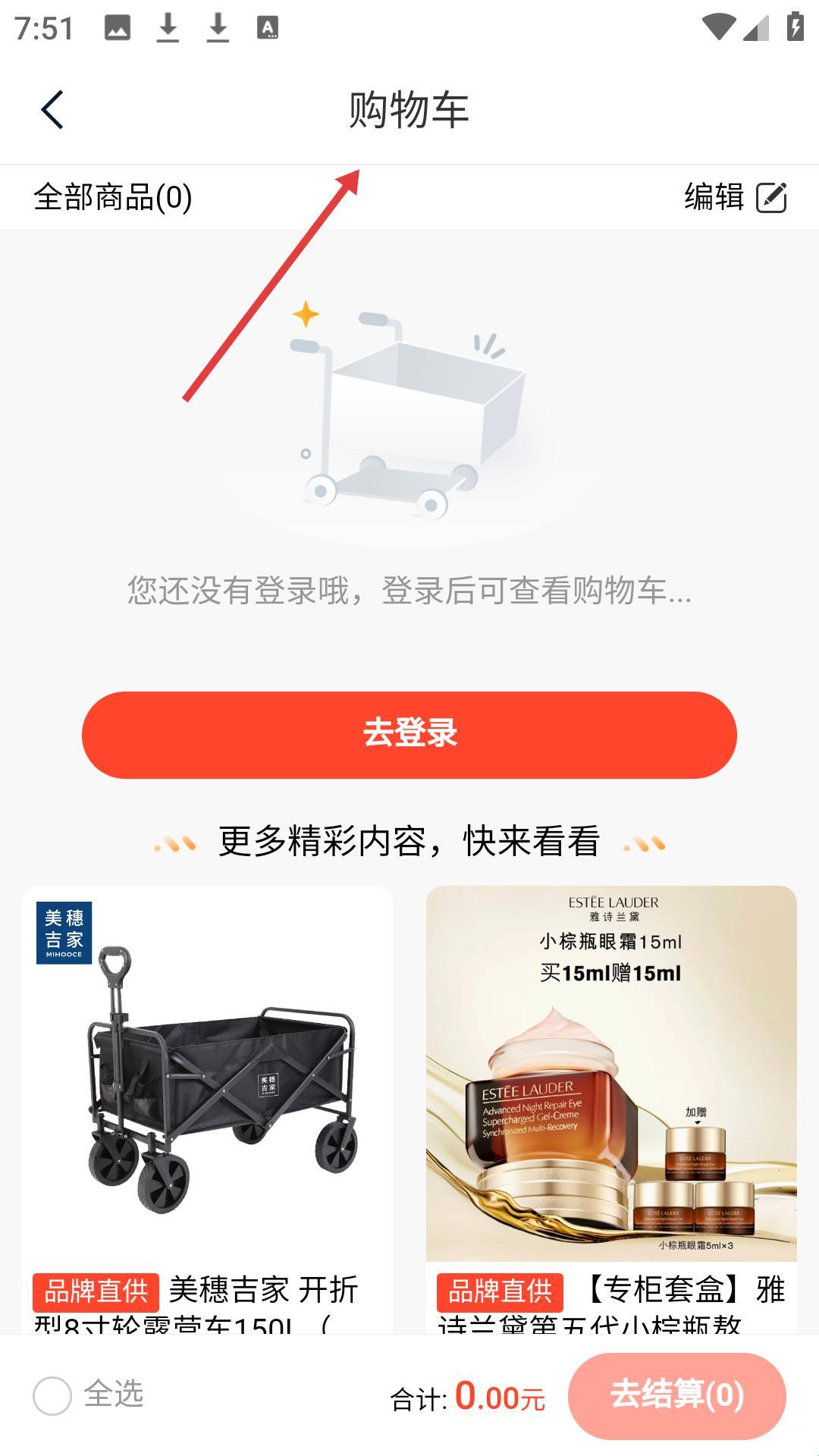
Task: Tap 去结算(0) to check out
Action: click(x=676, y=1395)
